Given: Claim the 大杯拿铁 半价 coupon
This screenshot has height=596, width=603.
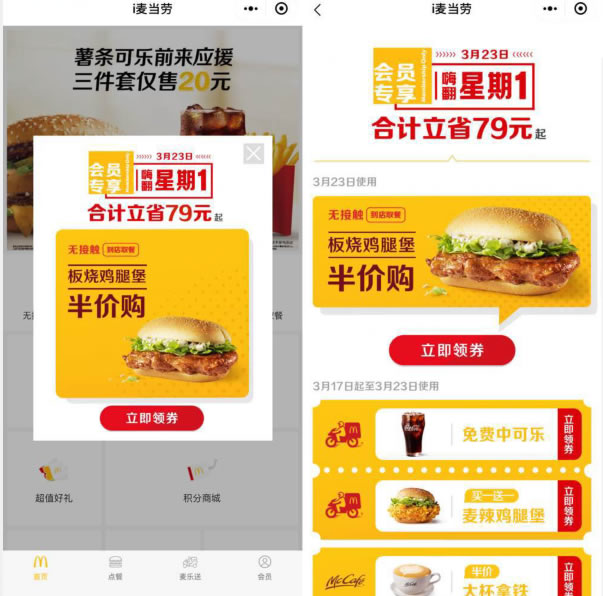Looking at the screenshot, I should click(568, 577).
